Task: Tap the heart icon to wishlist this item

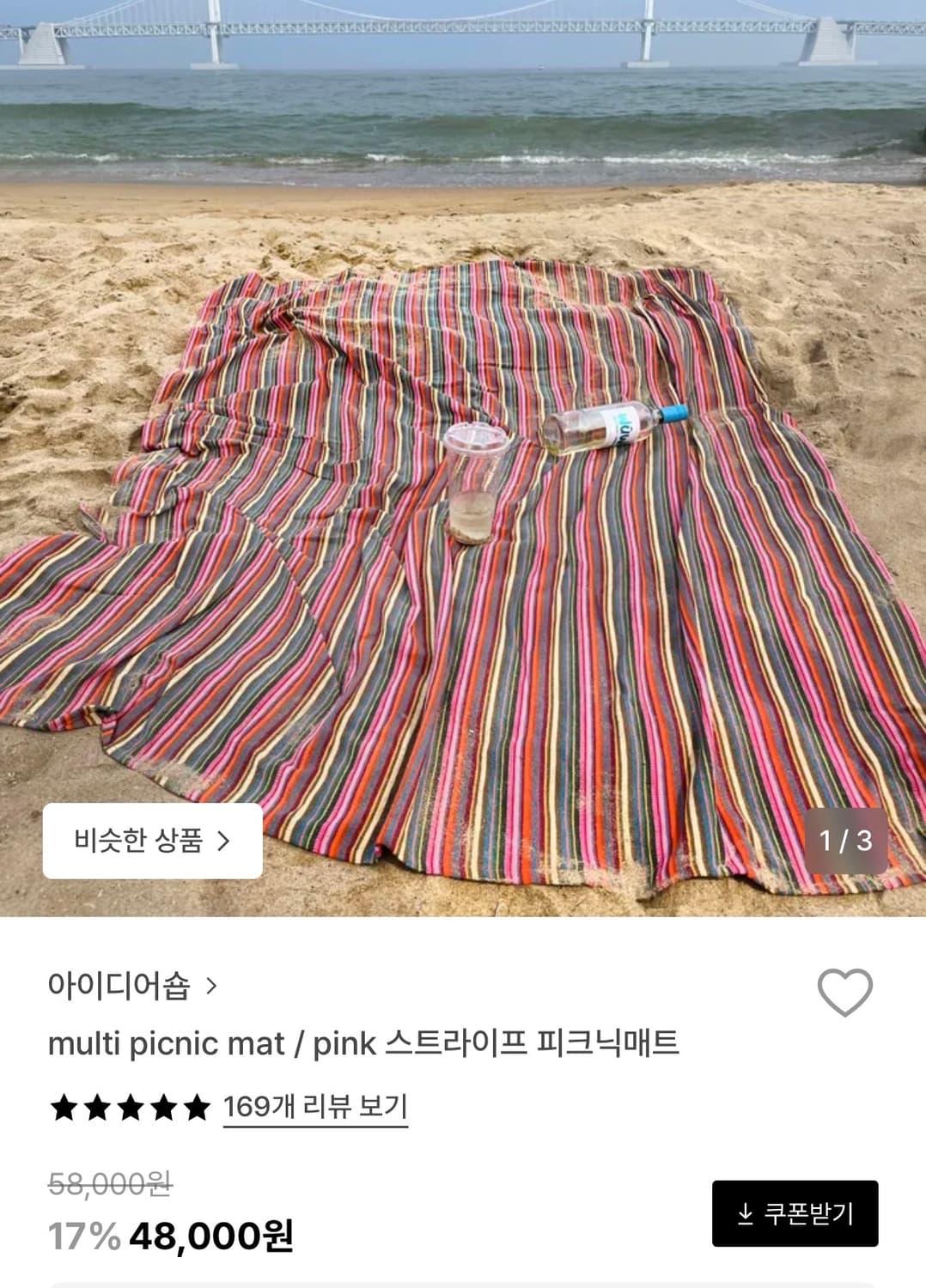Action: tap(845, 994)
